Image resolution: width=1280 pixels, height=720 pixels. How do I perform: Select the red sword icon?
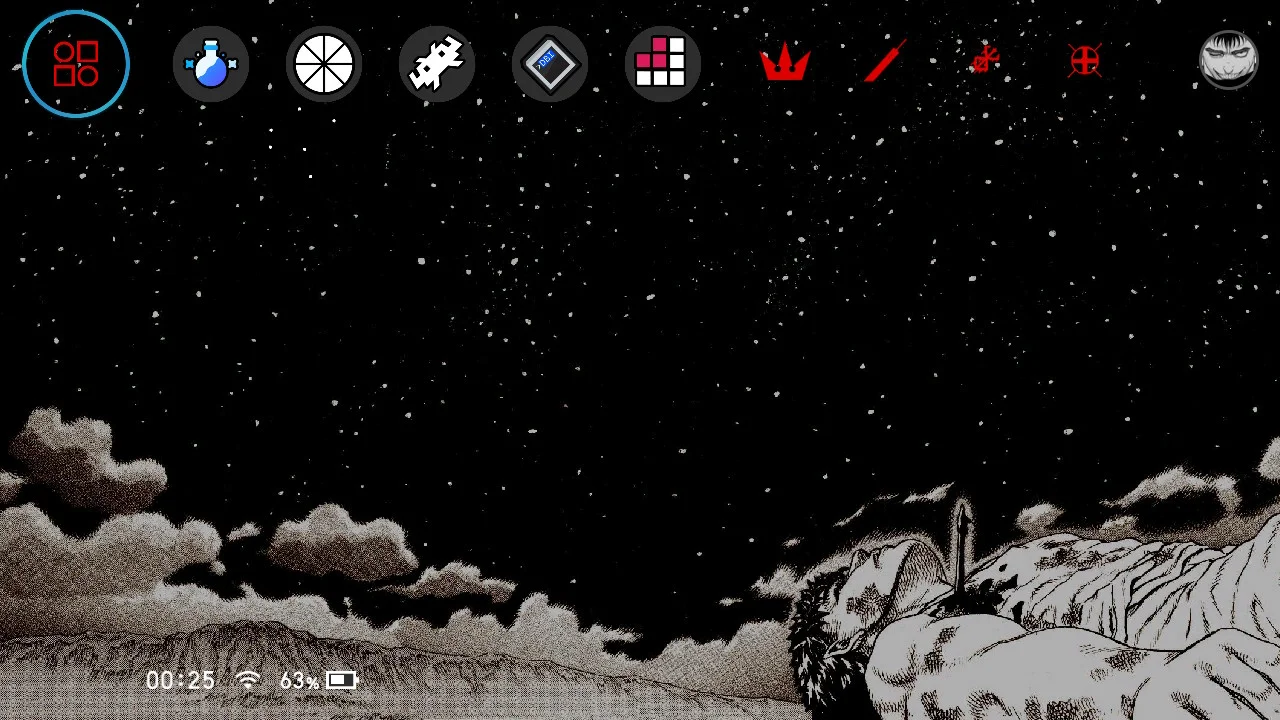tap(885, 62)
